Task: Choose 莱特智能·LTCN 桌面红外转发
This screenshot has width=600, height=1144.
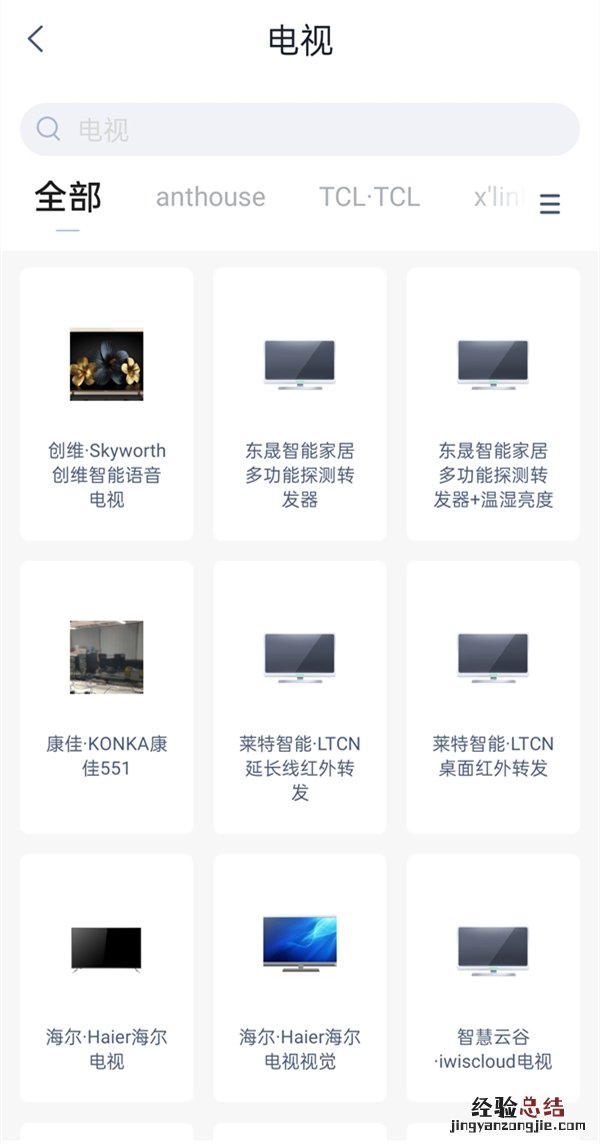Action: click(493, 697)
